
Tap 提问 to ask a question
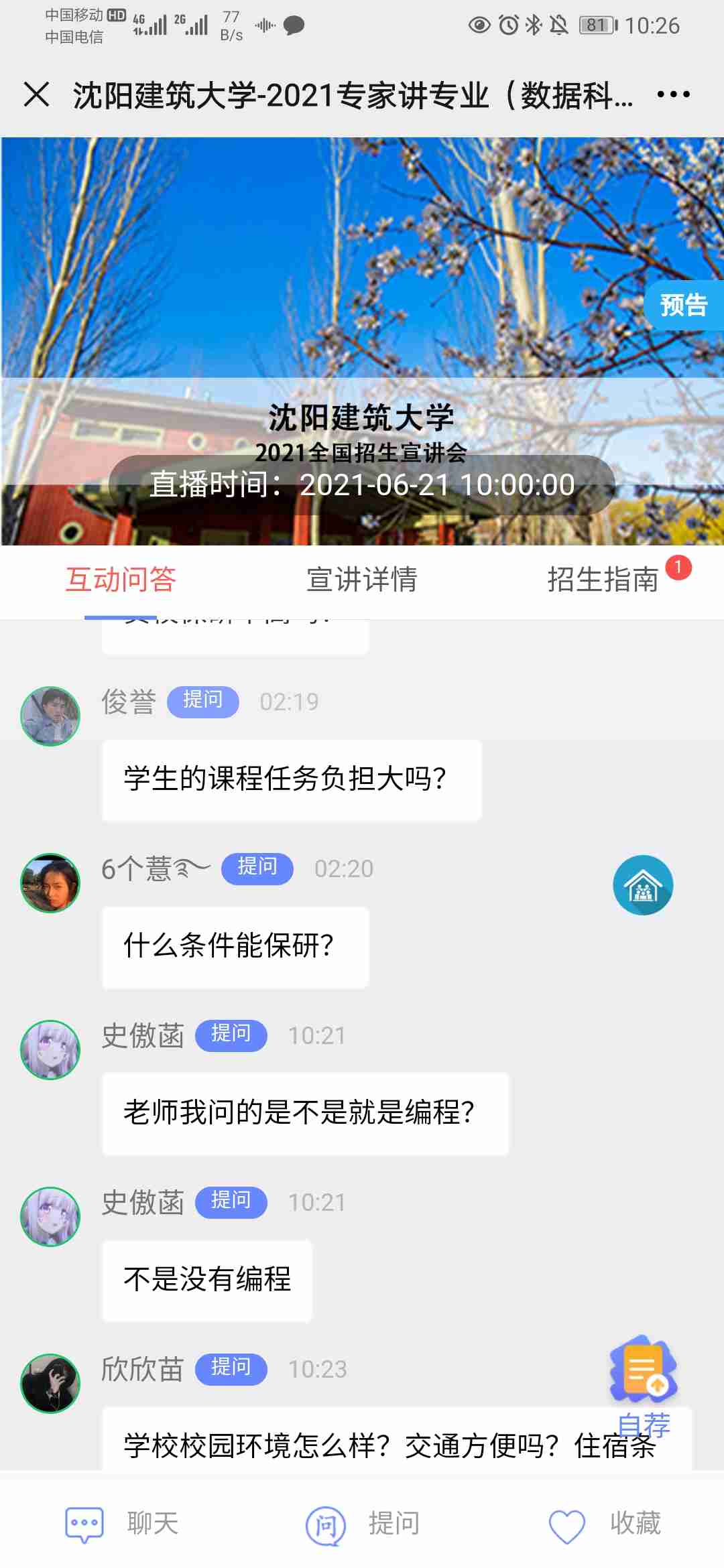coord(363,1524)
